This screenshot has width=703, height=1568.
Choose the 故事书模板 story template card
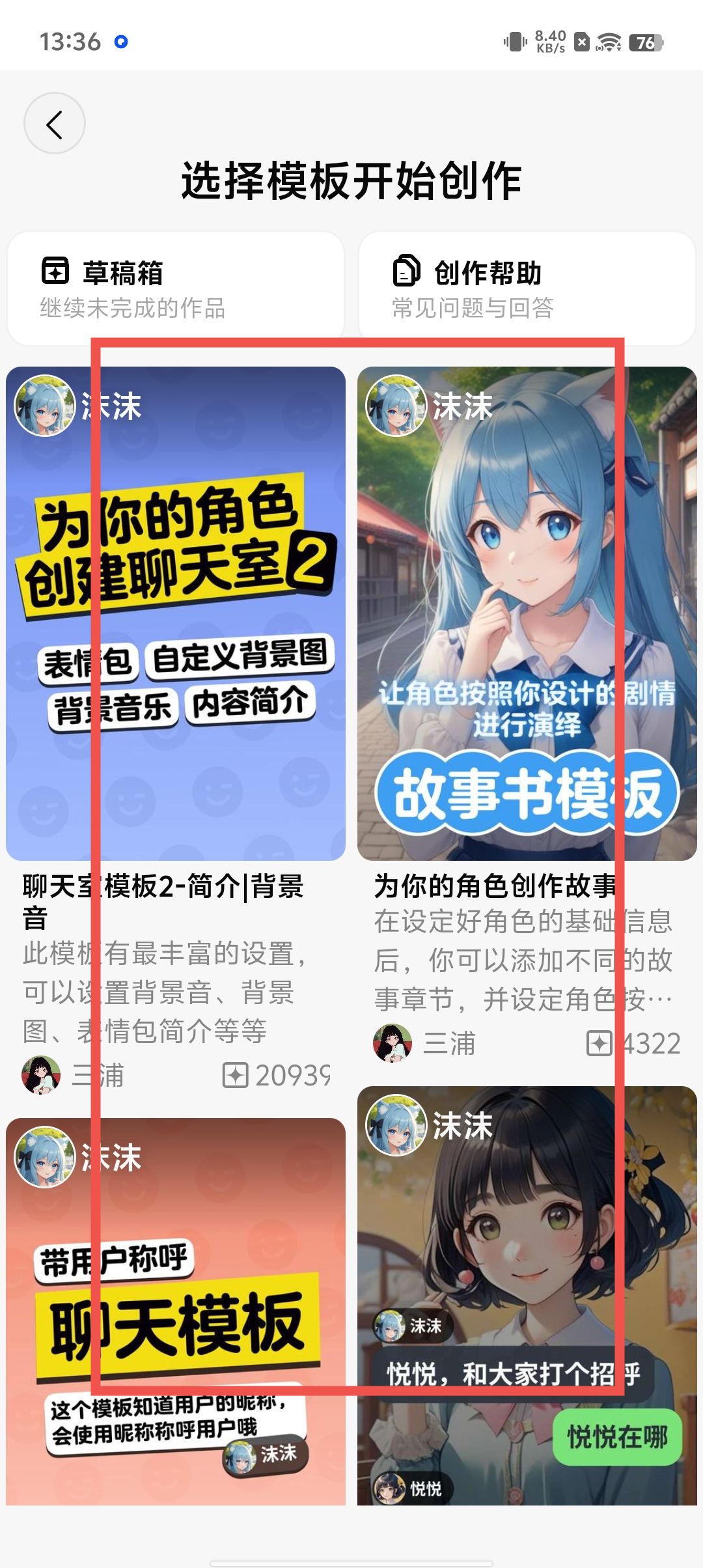[527, 613]
